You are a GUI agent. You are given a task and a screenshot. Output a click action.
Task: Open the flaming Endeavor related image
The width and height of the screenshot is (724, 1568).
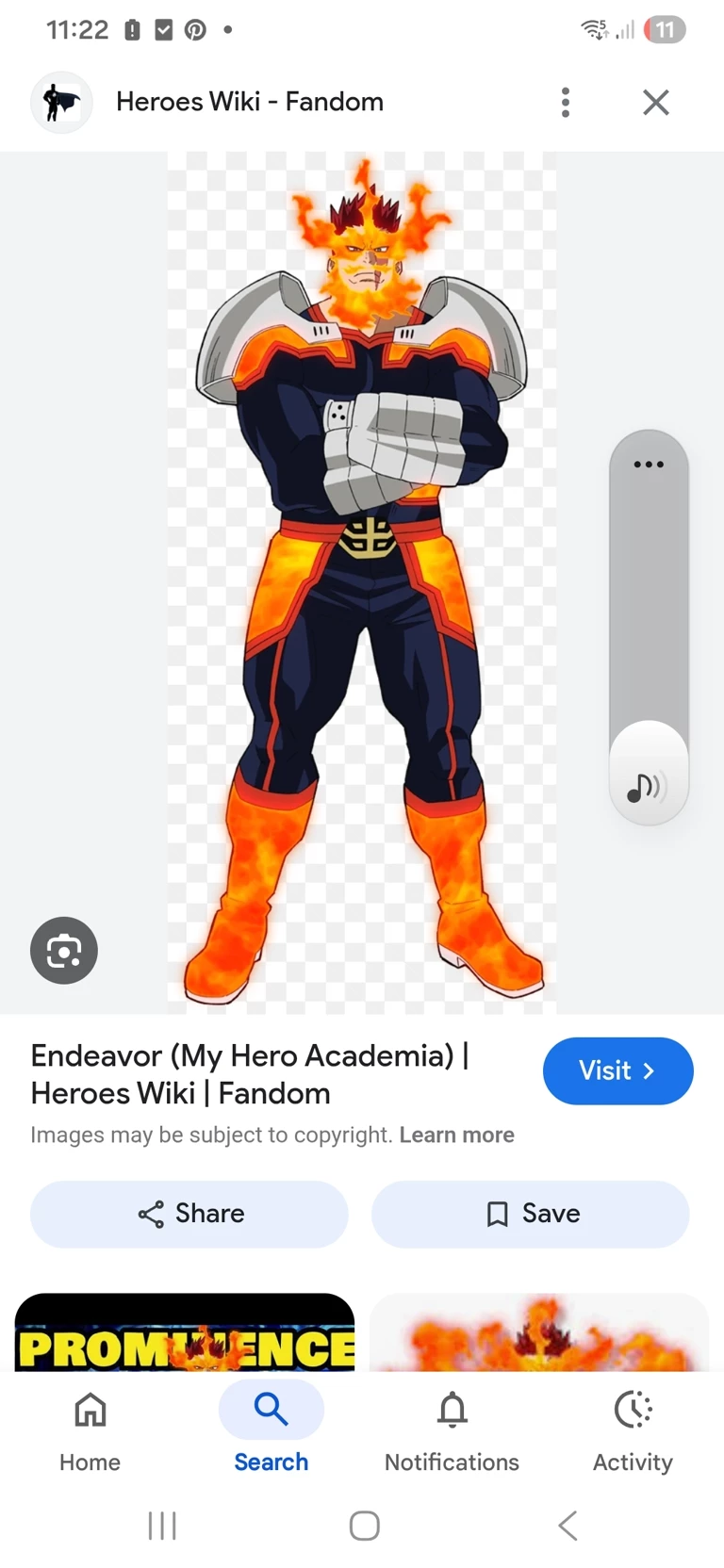pyautogui.click(x=538, y=1333)
